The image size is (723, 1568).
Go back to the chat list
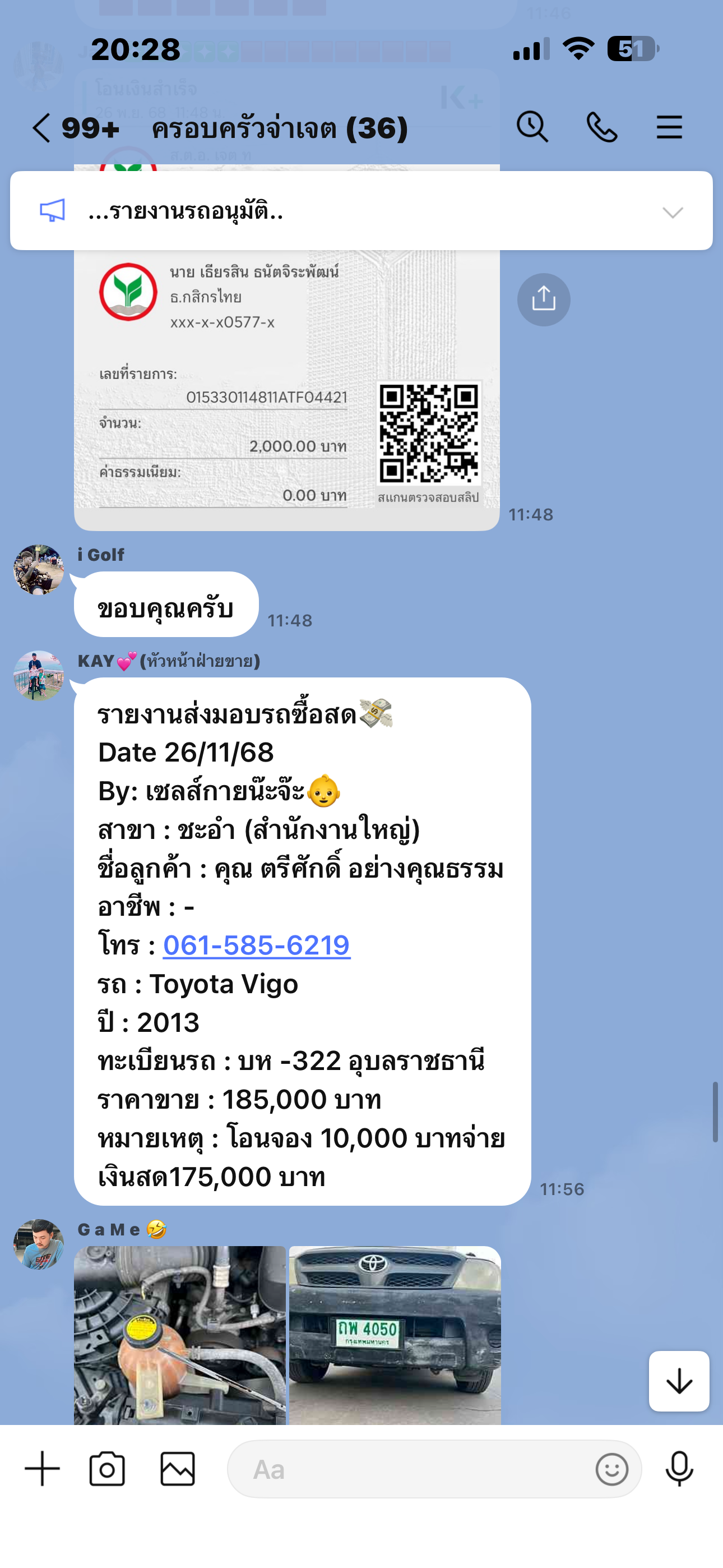click(x=42, y=128)
